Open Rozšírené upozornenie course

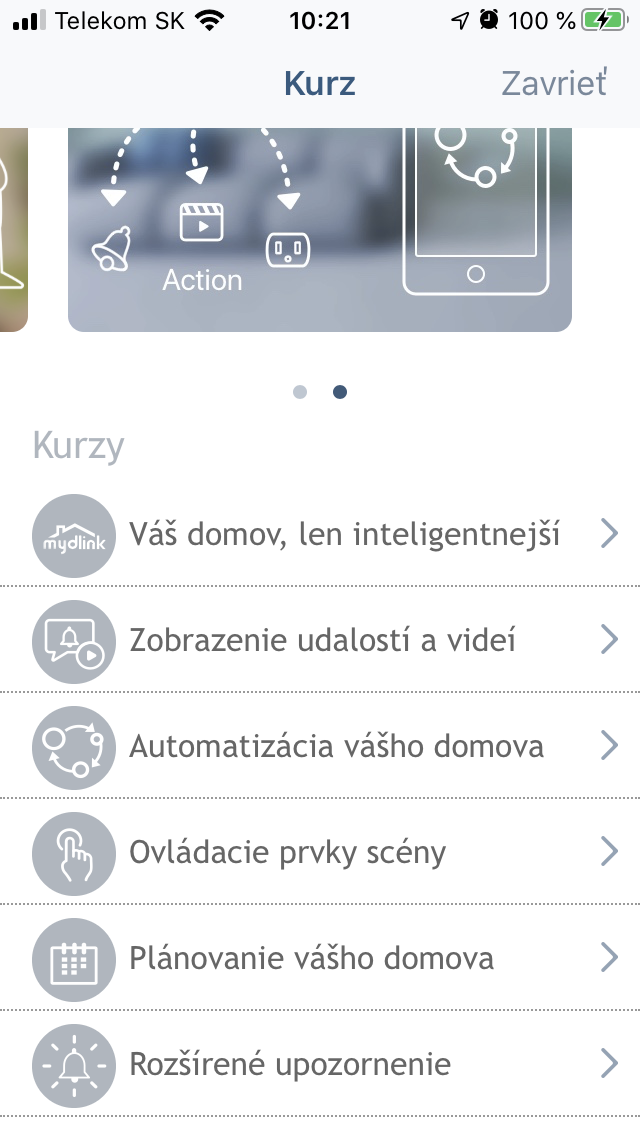coord(320,1064)
